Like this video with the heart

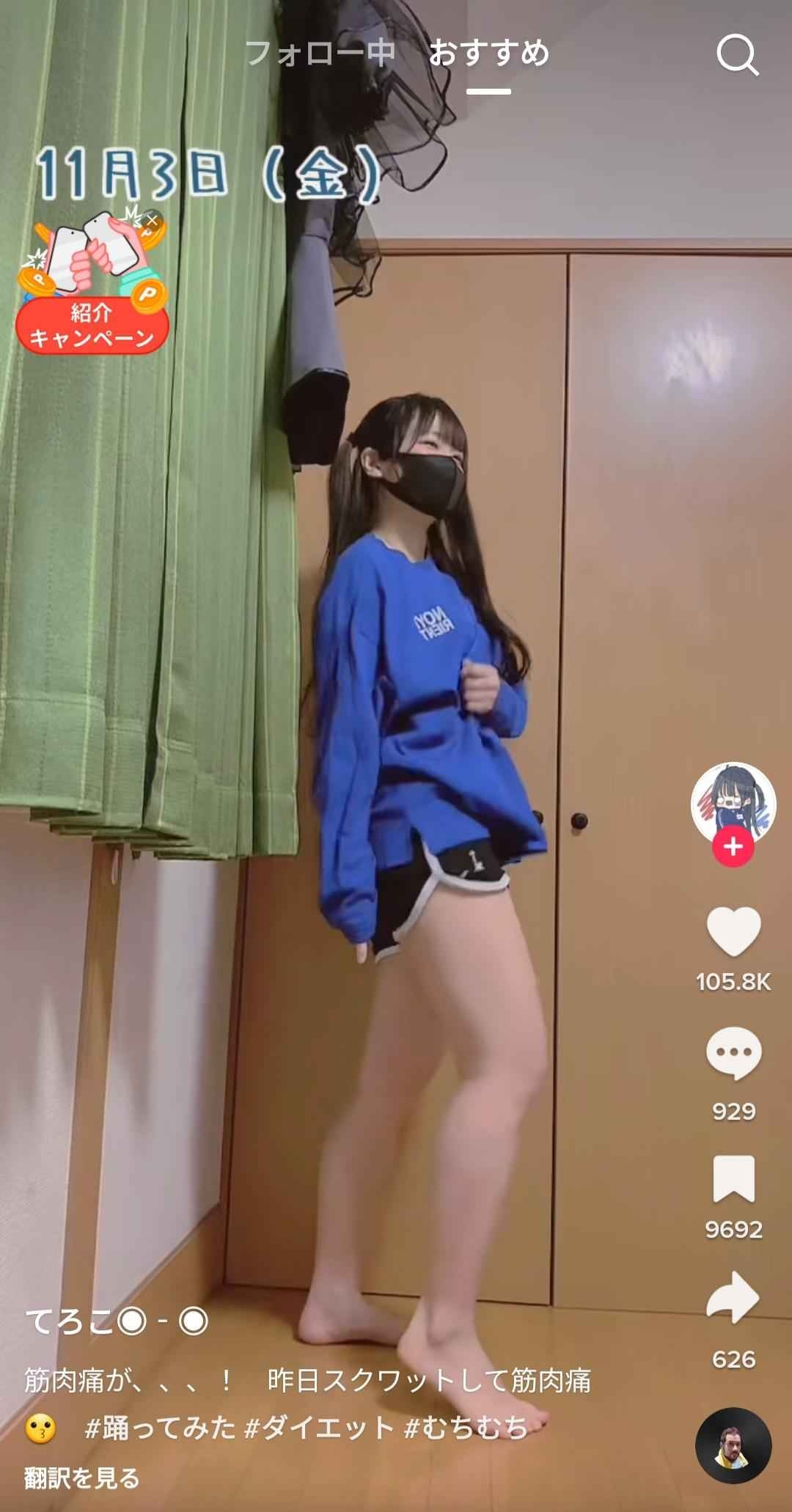(x=733, y=931)
